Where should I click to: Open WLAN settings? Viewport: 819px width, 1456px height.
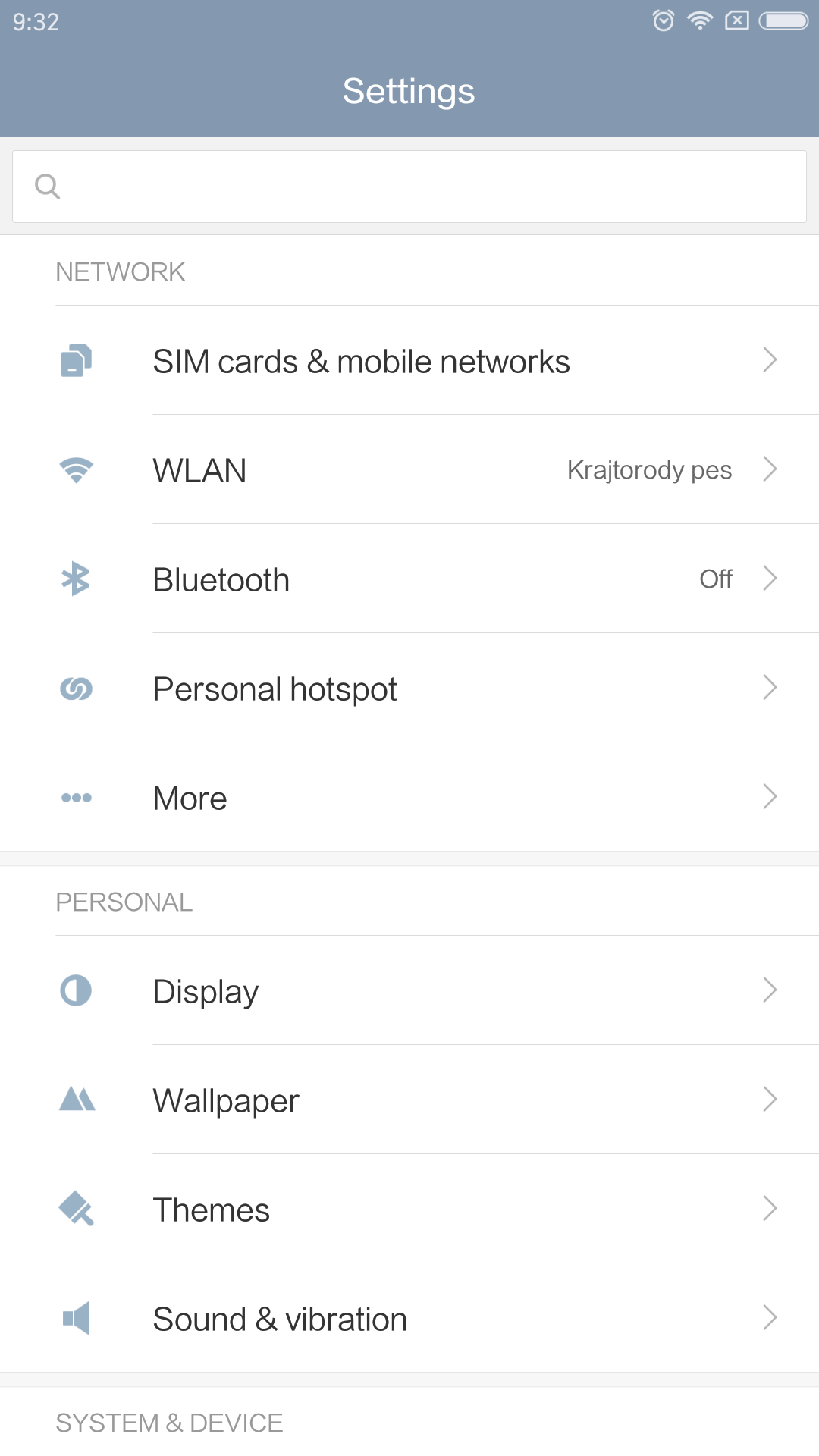coord(409,469)
